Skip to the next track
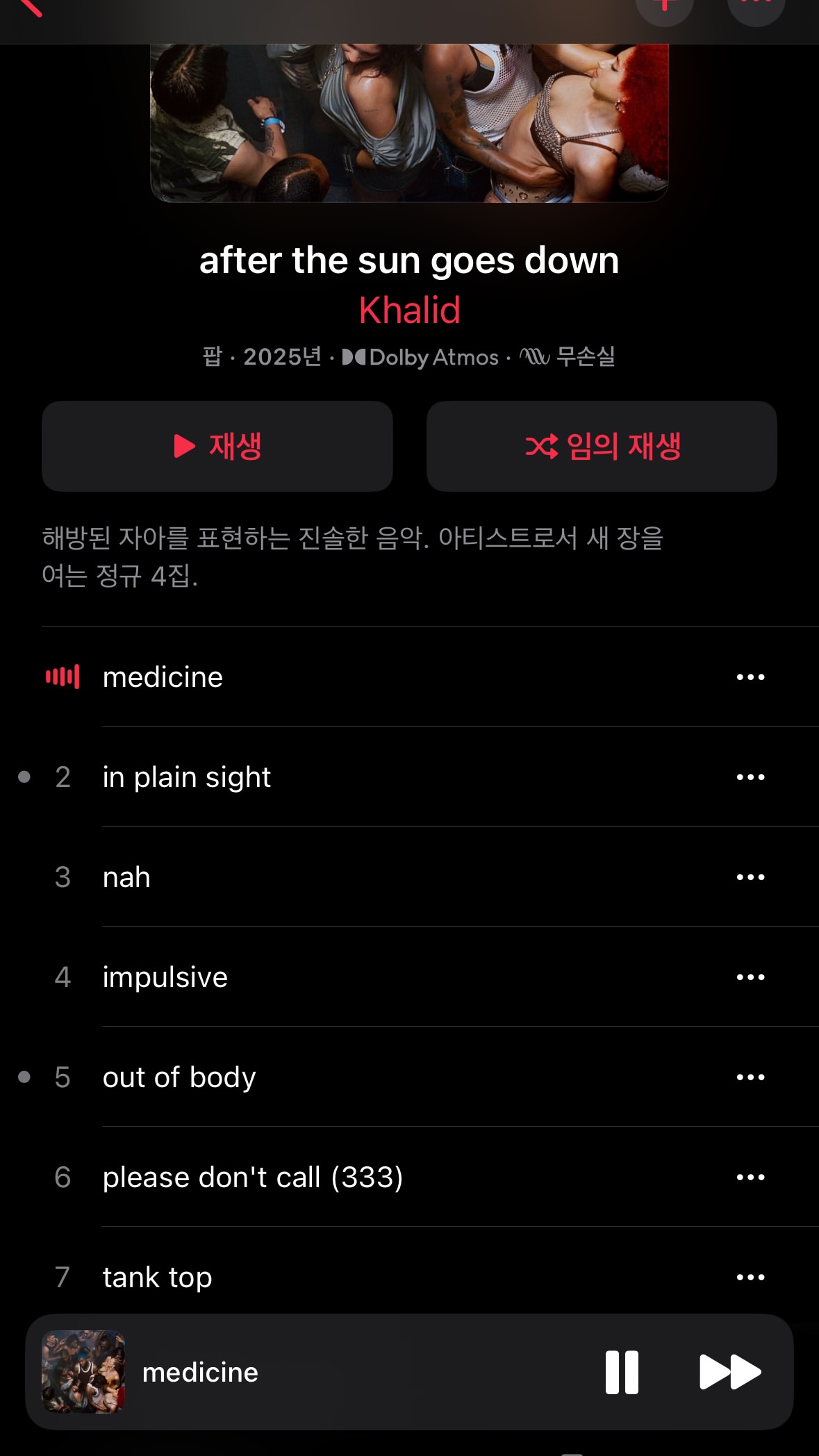 (x=729, y=1372)
